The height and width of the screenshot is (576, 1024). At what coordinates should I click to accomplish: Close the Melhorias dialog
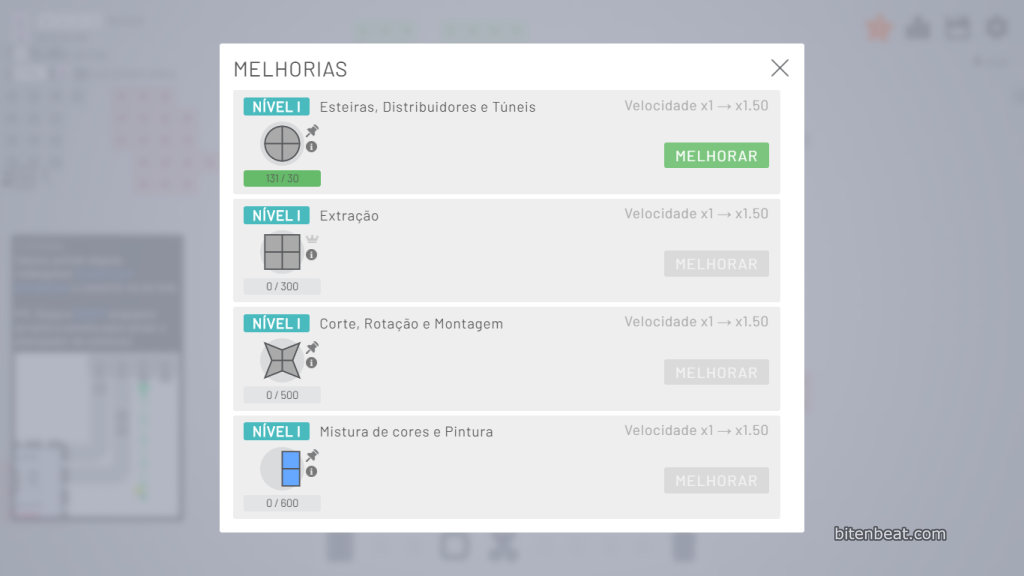pyautogui.click(x=779, y=68)
